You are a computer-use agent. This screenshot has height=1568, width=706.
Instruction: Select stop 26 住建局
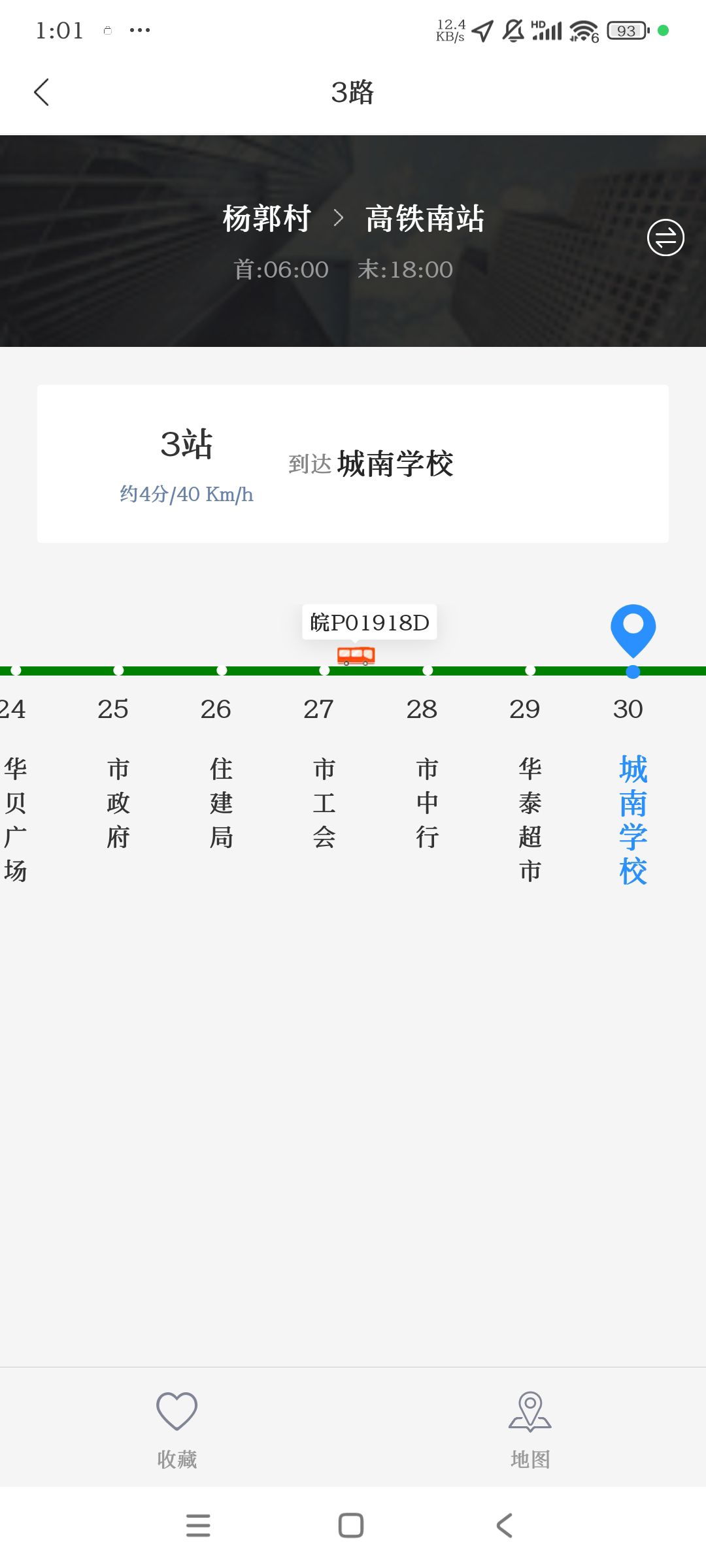[222, 802]
